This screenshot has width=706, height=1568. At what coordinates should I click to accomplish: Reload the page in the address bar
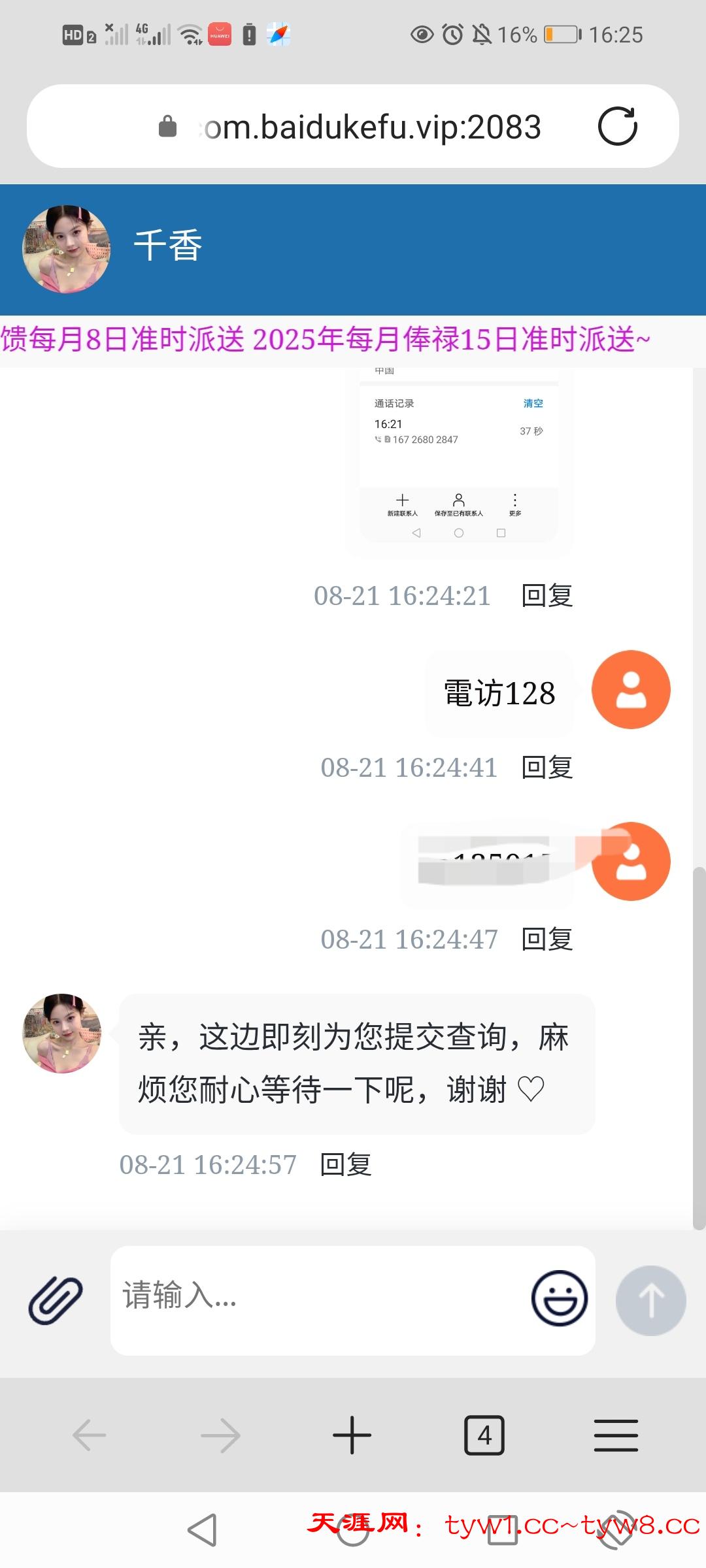[617, 126]
